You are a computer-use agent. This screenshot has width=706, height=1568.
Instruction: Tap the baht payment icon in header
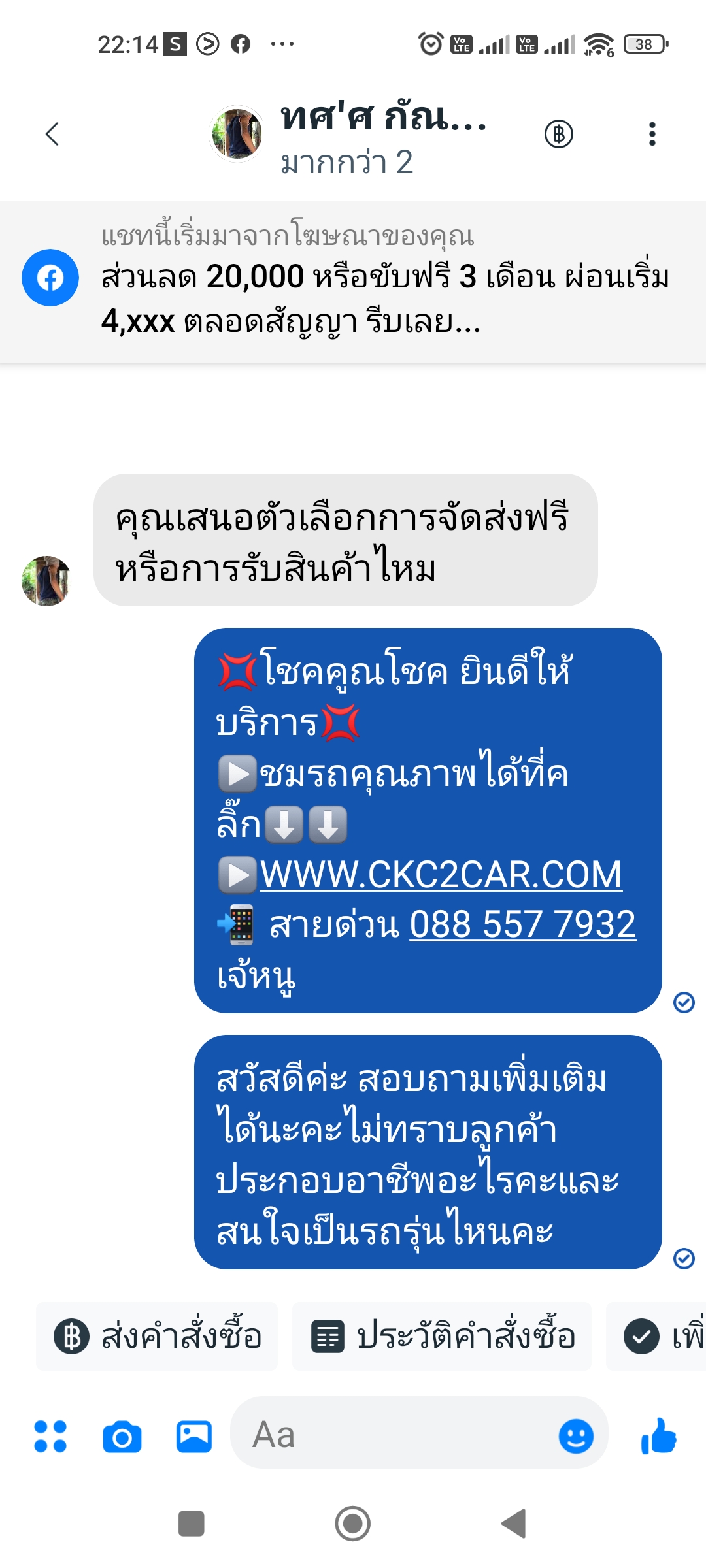[x=559, y=134]
